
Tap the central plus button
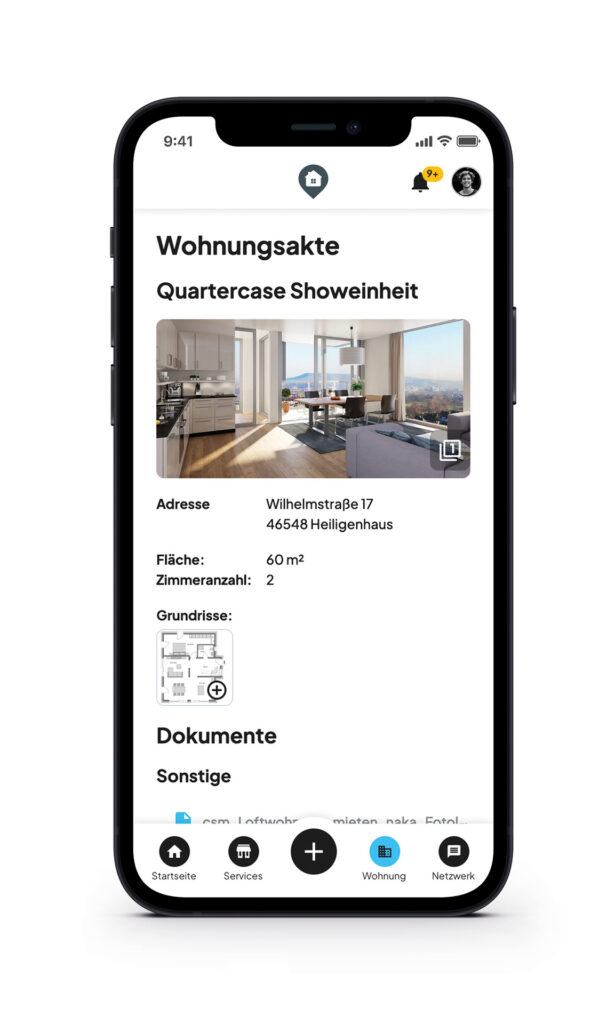(x=314, y=852)
